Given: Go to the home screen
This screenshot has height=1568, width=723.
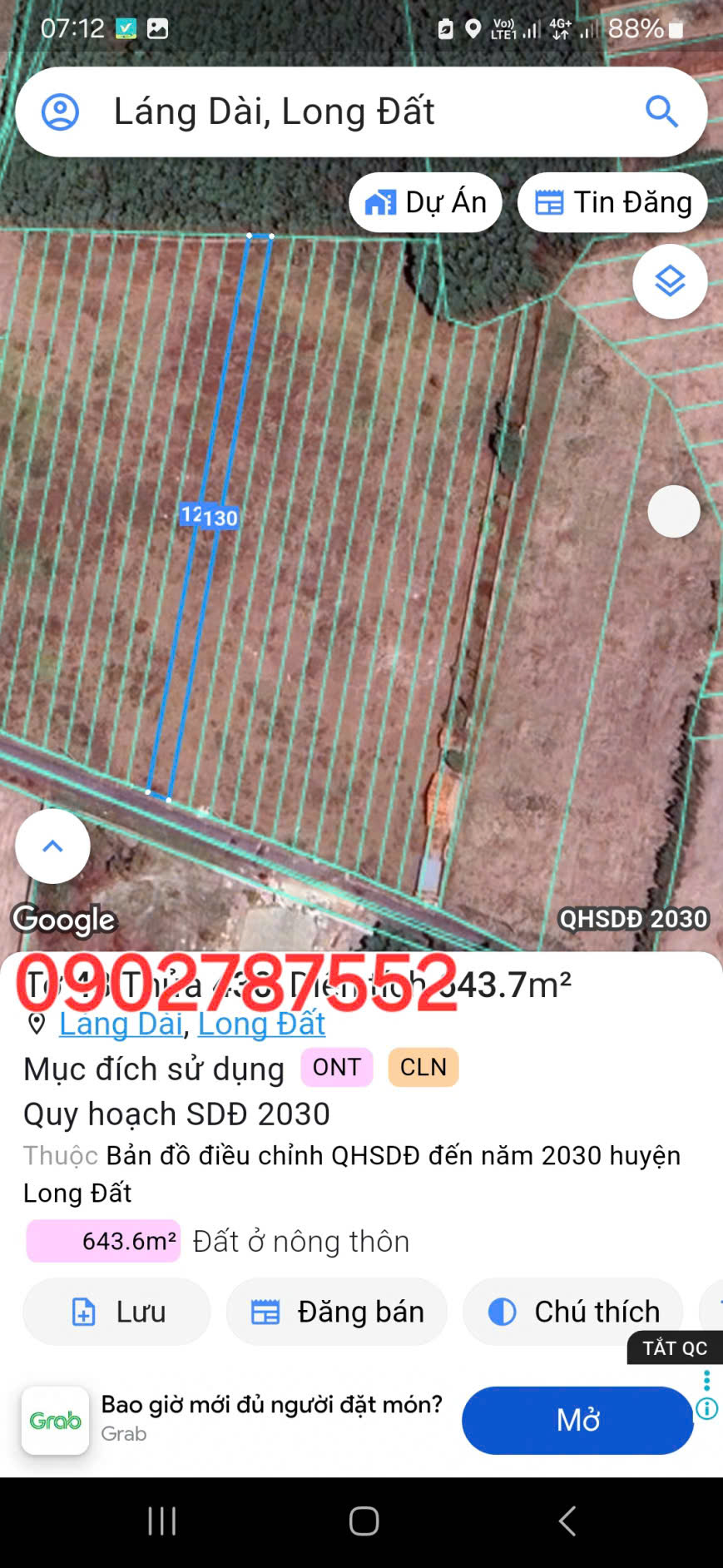Looking at the screenshot, I should tap(364, 1521).
